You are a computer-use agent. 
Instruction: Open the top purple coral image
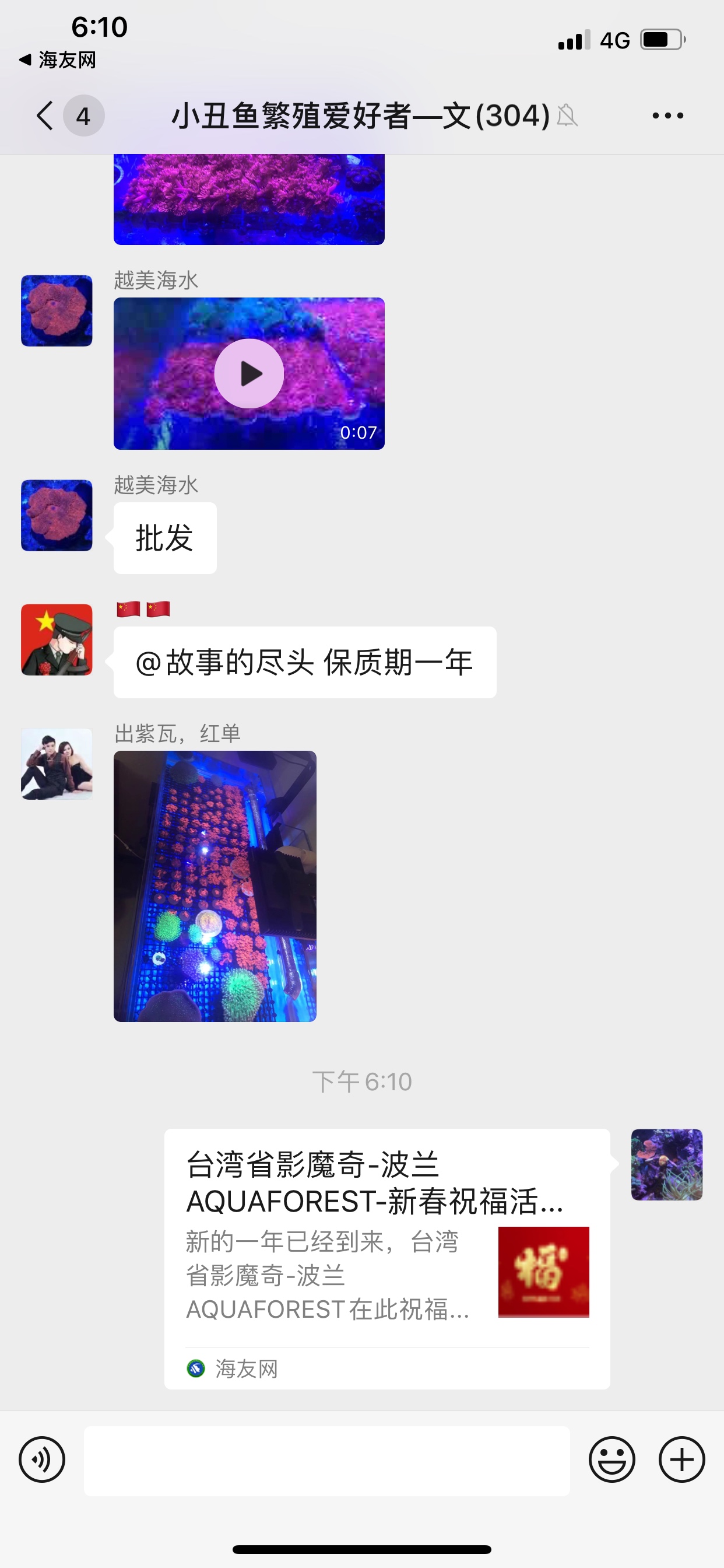[x=249, y=199]
